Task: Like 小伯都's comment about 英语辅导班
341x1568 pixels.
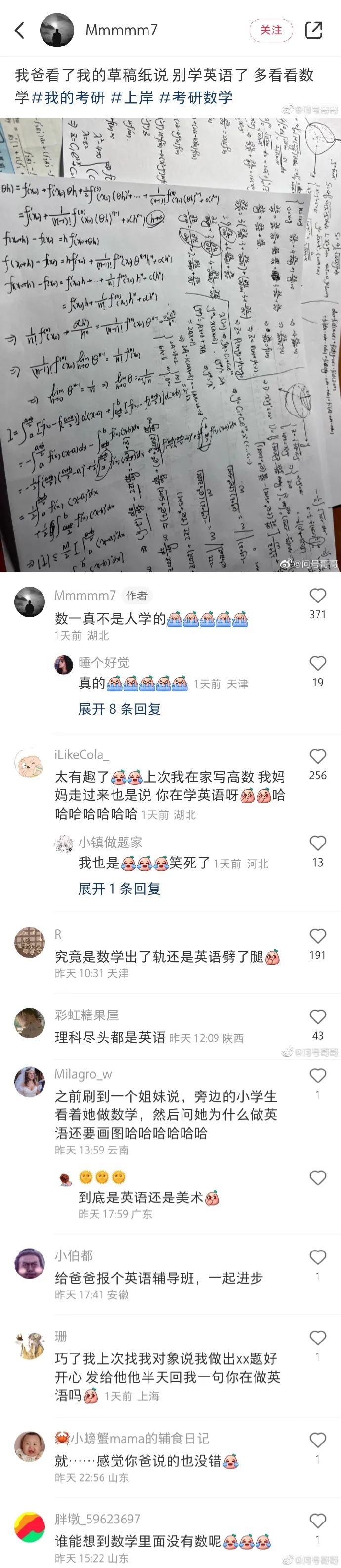Action: (317, 1257)
